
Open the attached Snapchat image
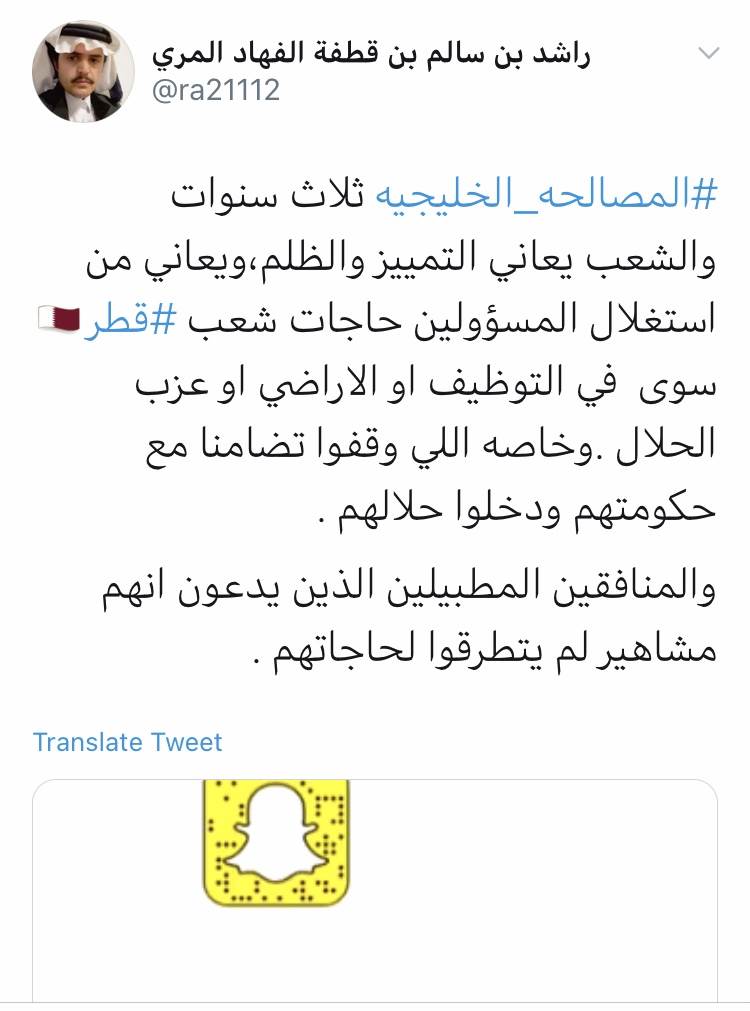(375, 890)
